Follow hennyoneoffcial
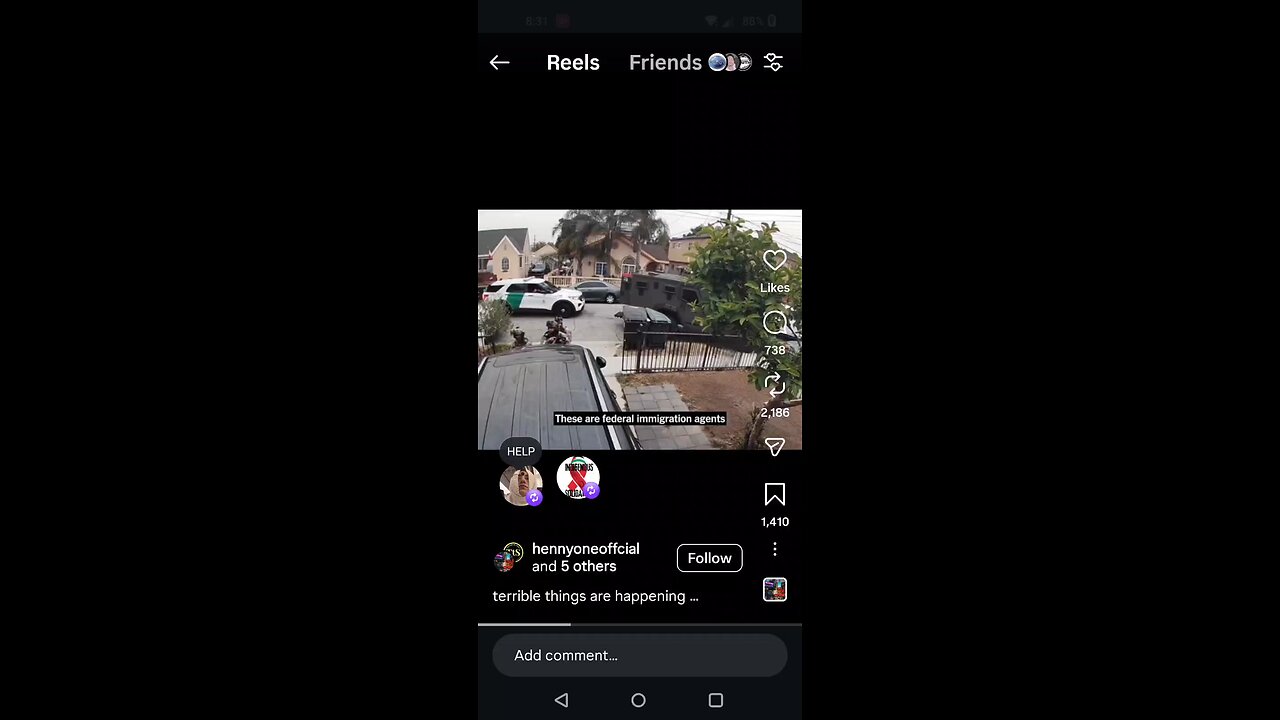The width and height of the screenshot is (1280, 720). pyautogui.click(x=709, y=558)
